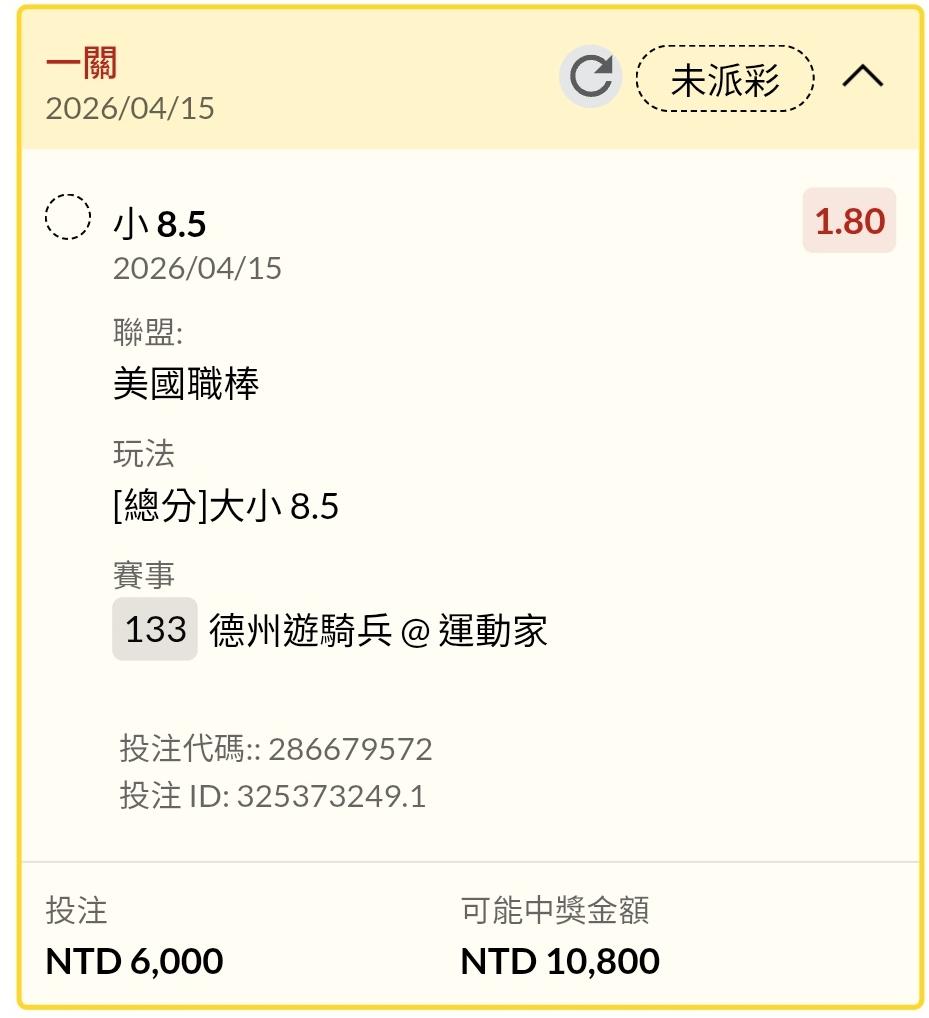Collapse the bet slip details

[862, 77]
